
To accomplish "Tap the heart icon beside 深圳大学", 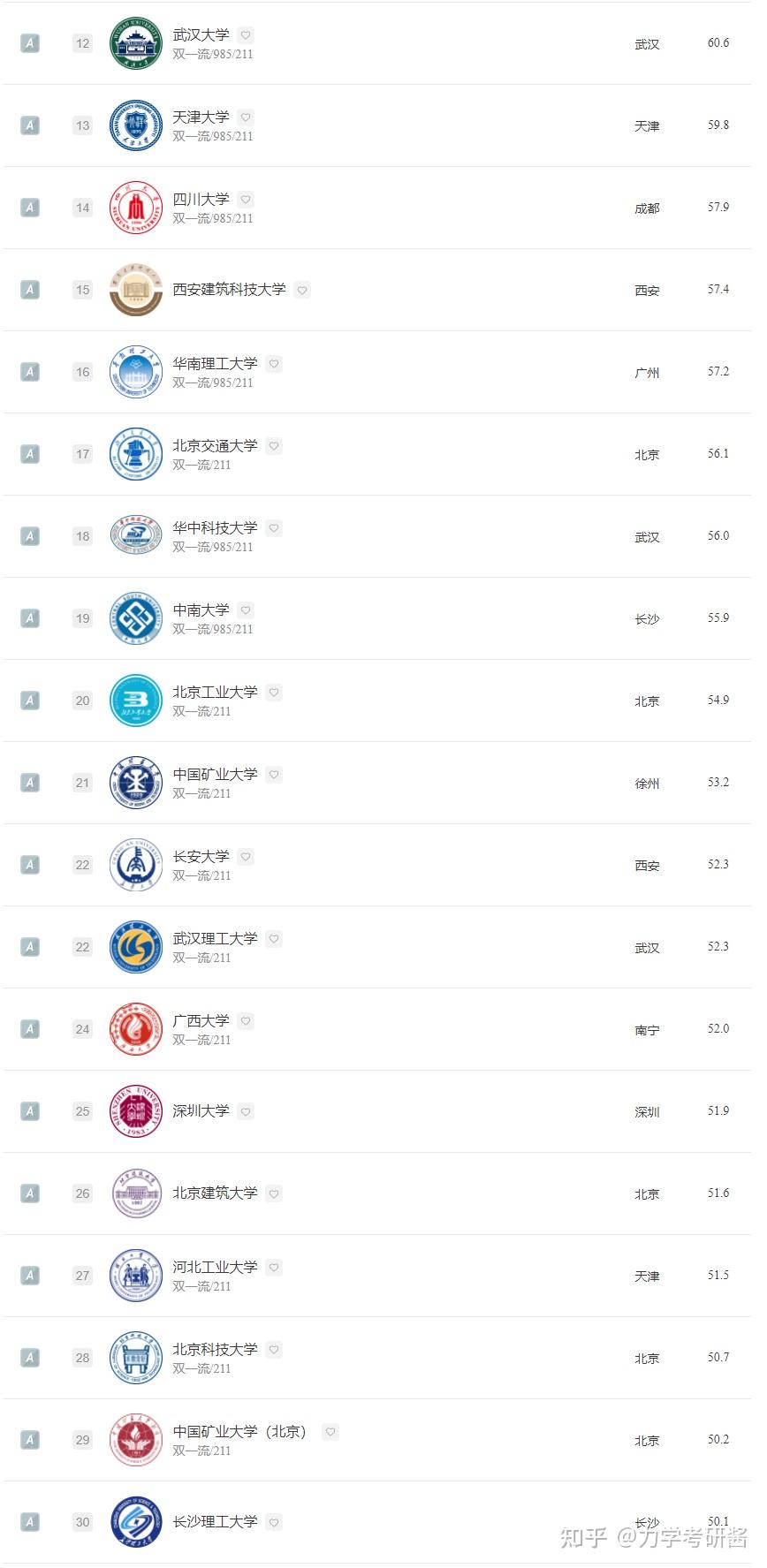I will [x=246, y=1111].
